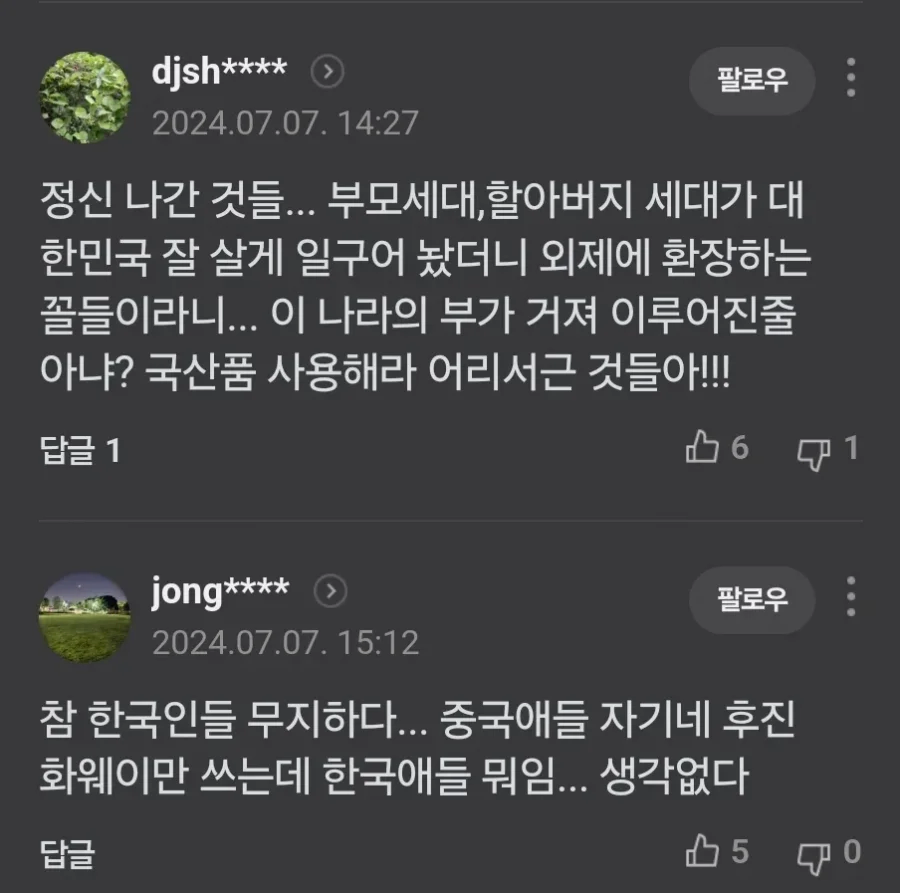Open overflow menu on jong**** comment
The height and width of the screenshot is (893, 900).
pos(851,597)
